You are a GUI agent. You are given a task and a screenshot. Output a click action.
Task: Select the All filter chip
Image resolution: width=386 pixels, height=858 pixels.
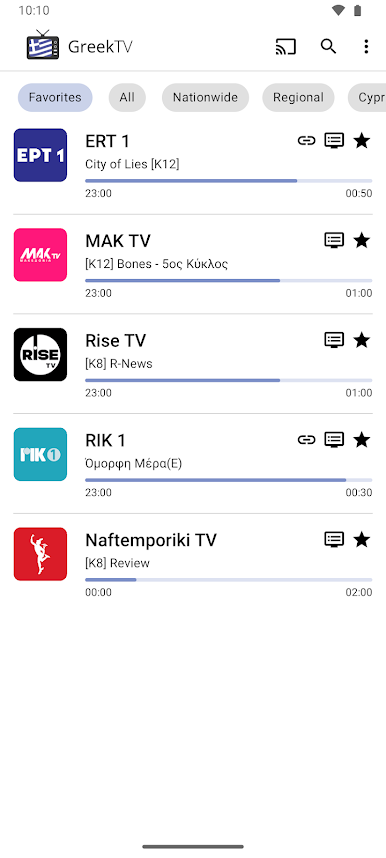pos(127,97)
